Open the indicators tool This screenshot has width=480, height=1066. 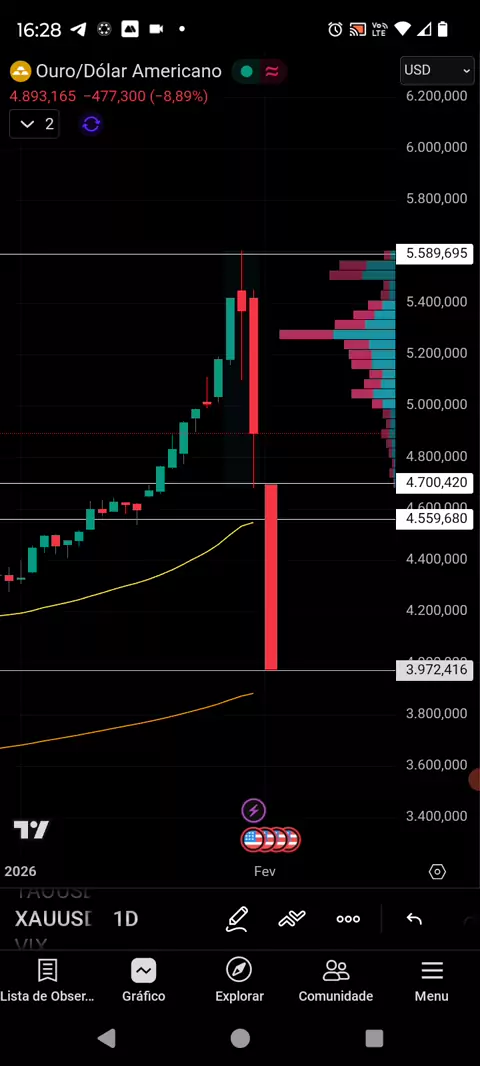tap(292, 918)
